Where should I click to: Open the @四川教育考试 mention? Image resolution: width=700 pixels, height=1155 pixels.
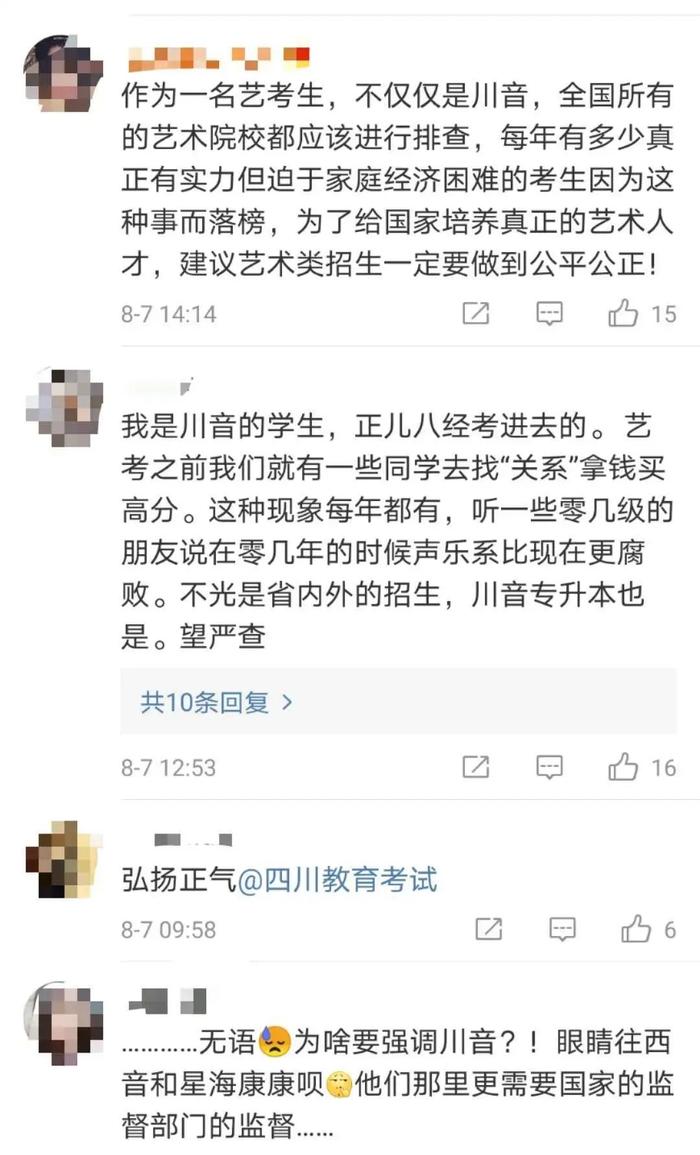tap(337, 880)
